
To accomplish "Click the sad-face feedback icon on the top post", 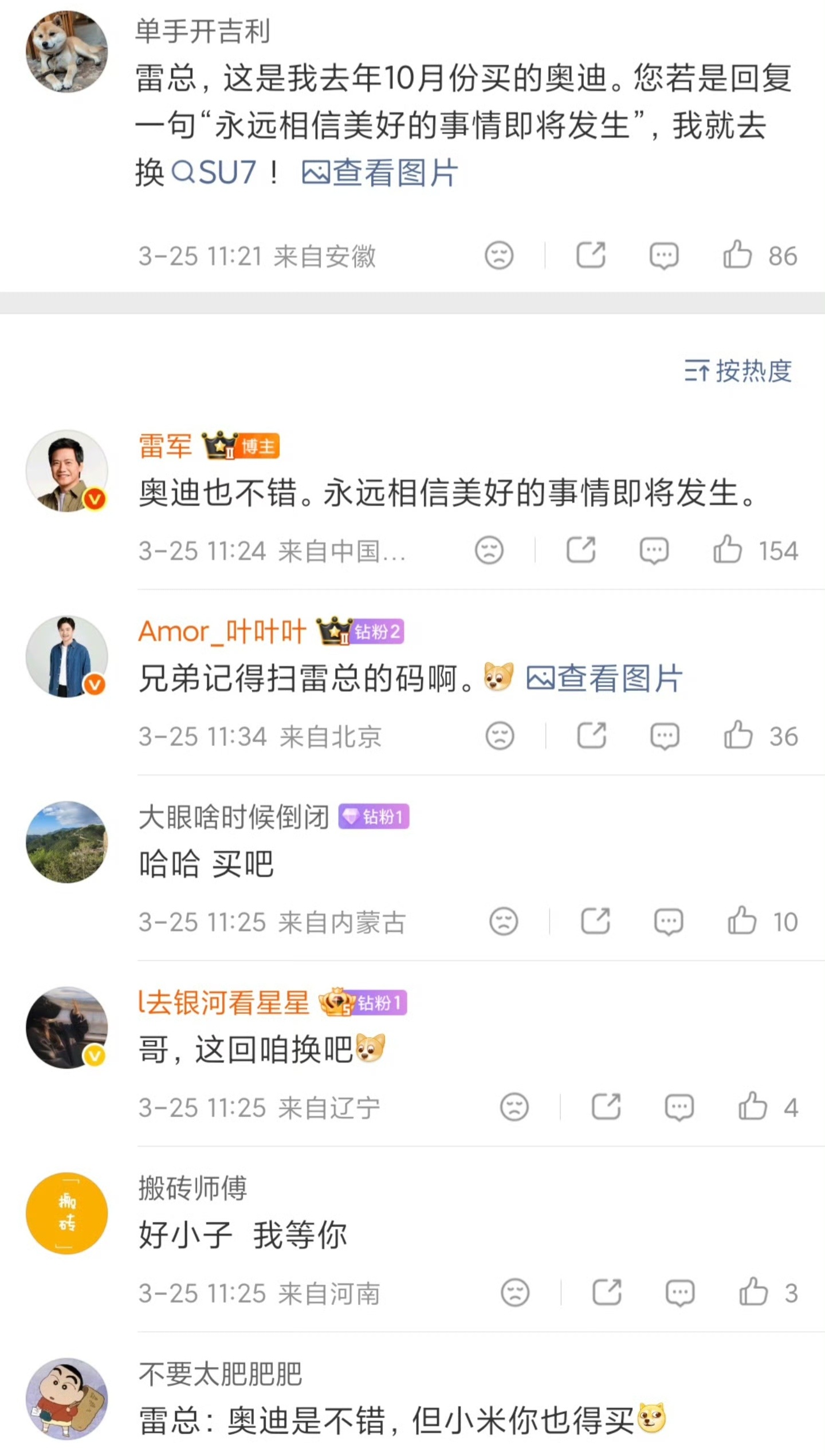I will 500,256.
